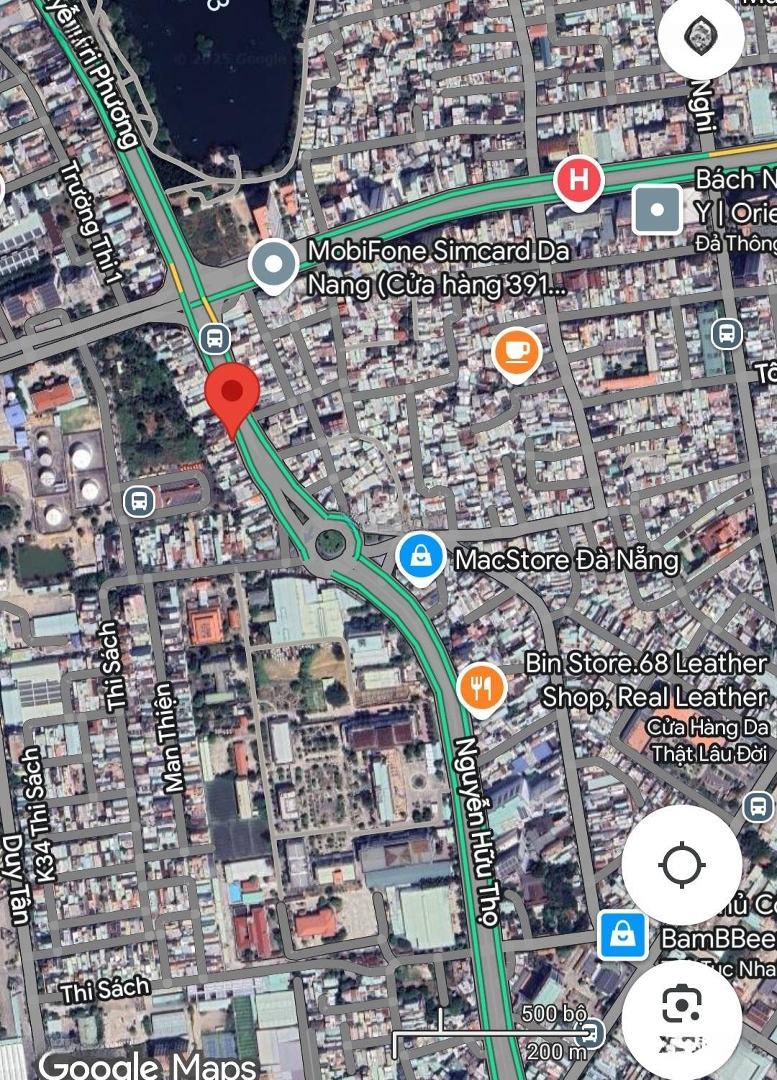Select the bus stop near Thi Sách street

coord(139,500)
